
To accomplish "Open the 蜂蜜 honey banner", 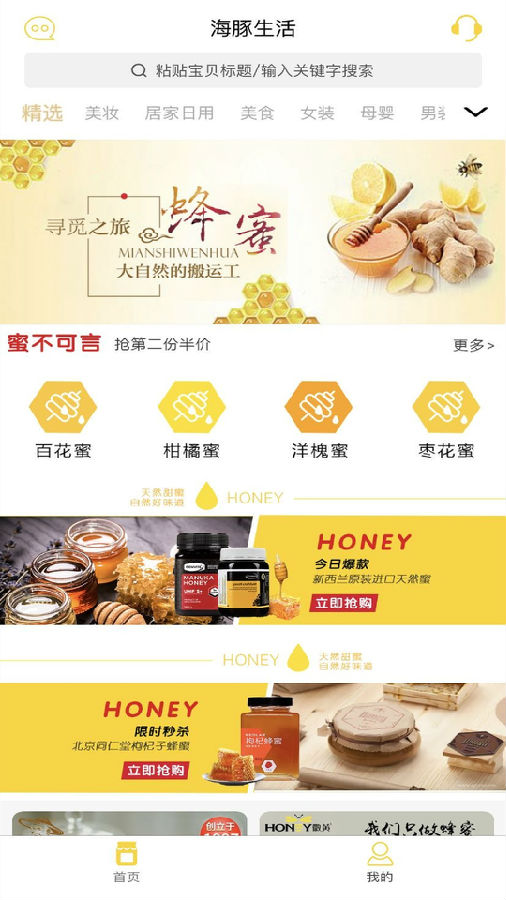I will click(x=252, y=232).
